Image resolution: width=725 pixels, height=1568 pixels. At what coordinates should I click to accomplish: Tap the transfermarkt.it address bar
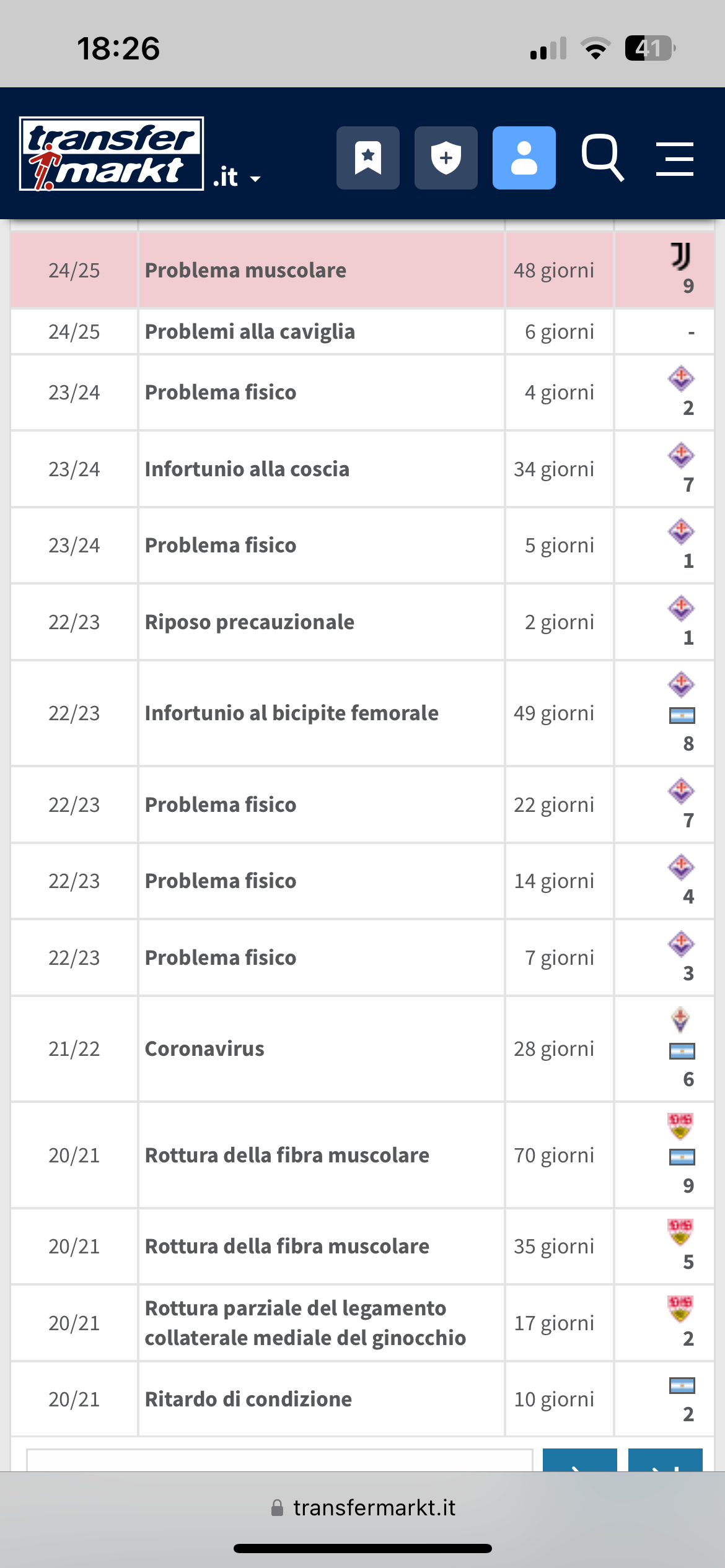[362, 1508]
